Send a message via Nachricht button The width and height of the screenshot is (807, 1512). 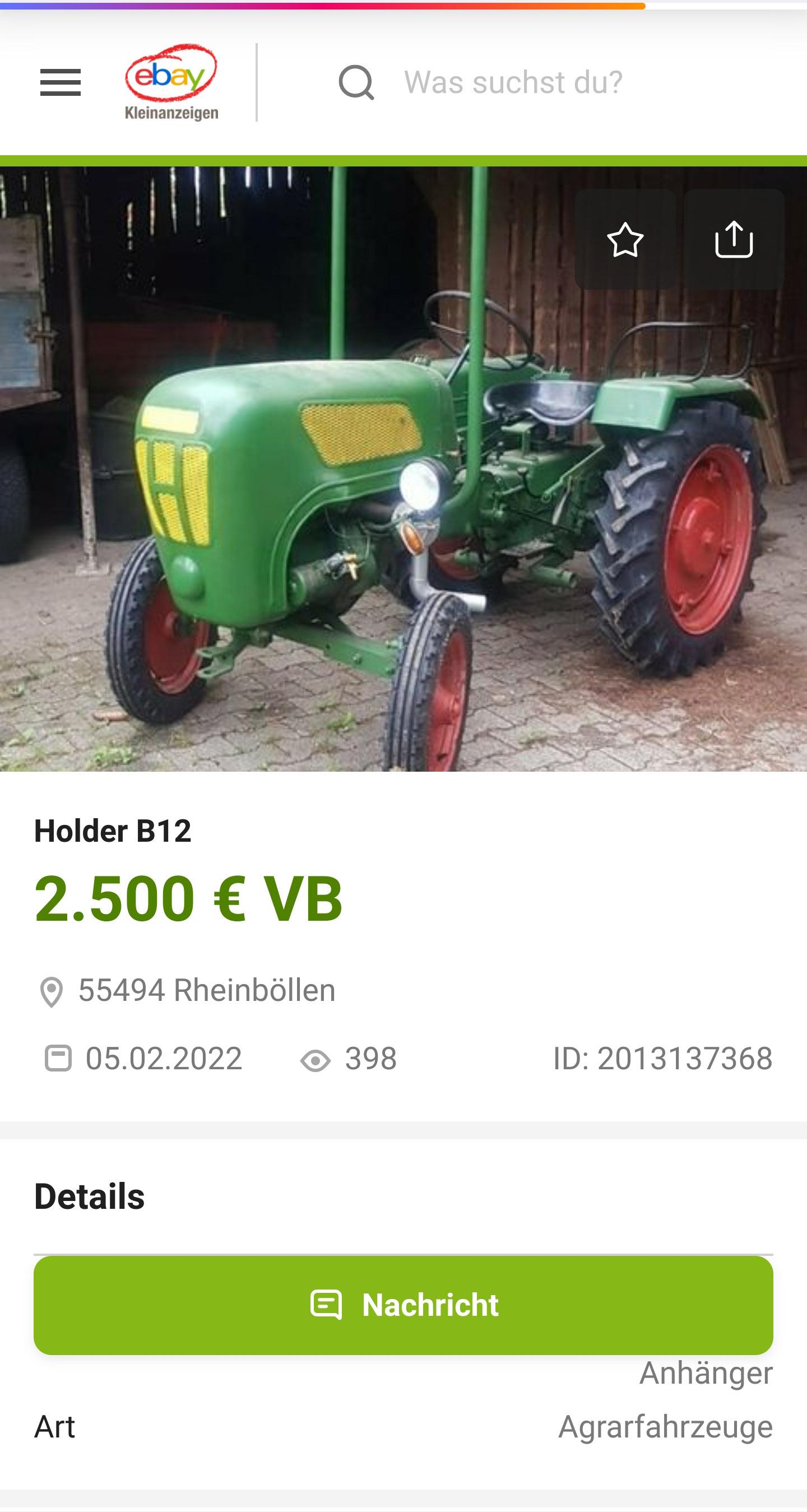point(403,1305)
